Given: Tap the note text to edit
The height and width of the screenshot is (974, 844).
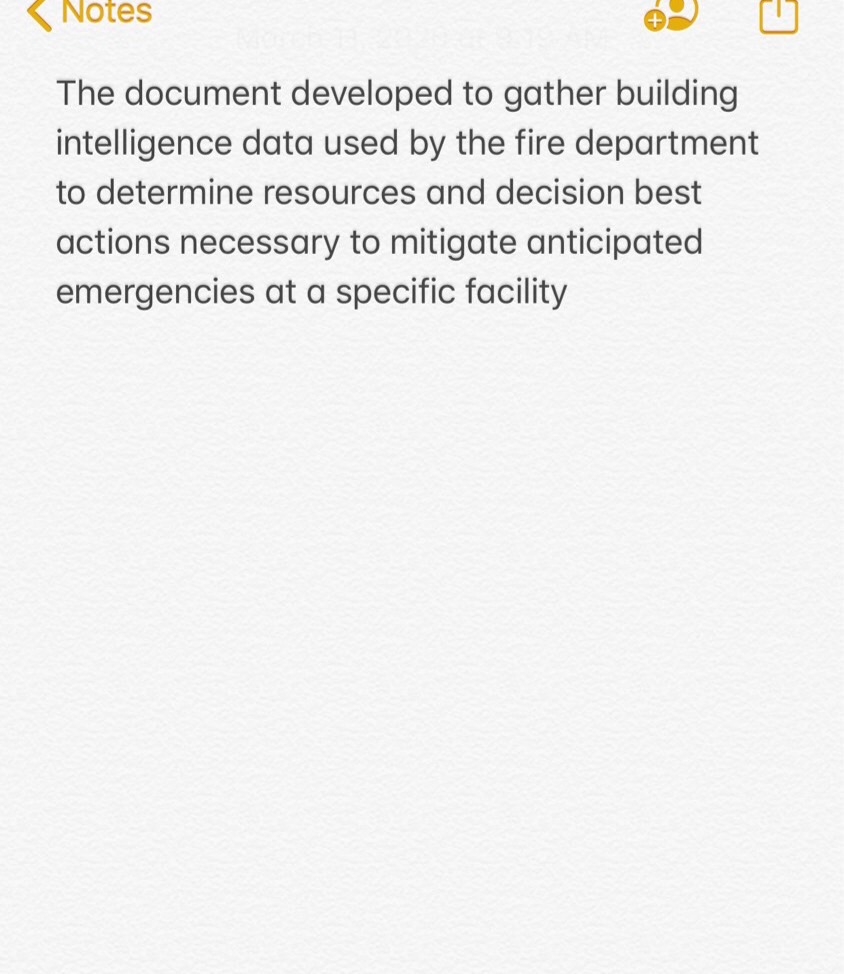Looking at the screenshot, I should click(x=400, y=192).
